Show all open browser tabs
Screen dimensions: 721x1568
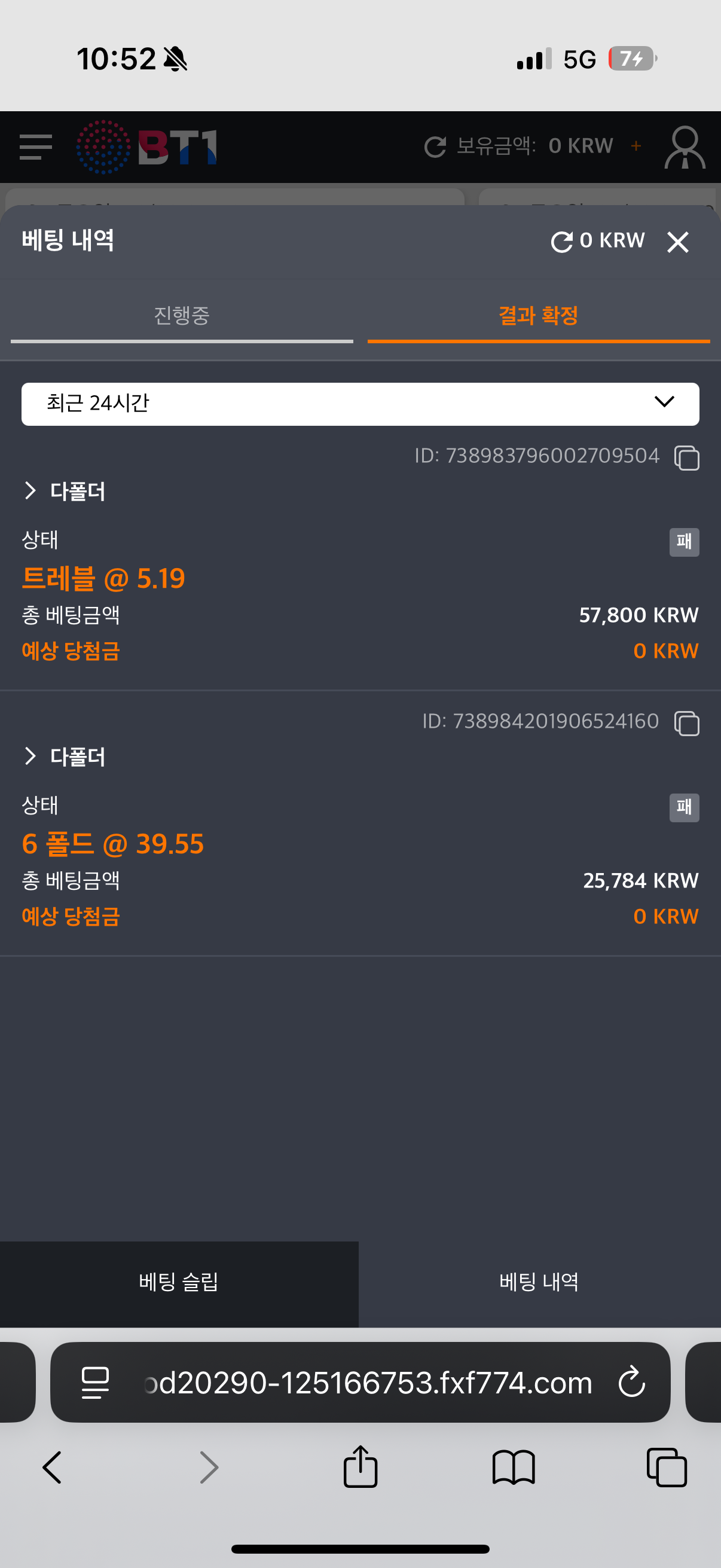666,1468
